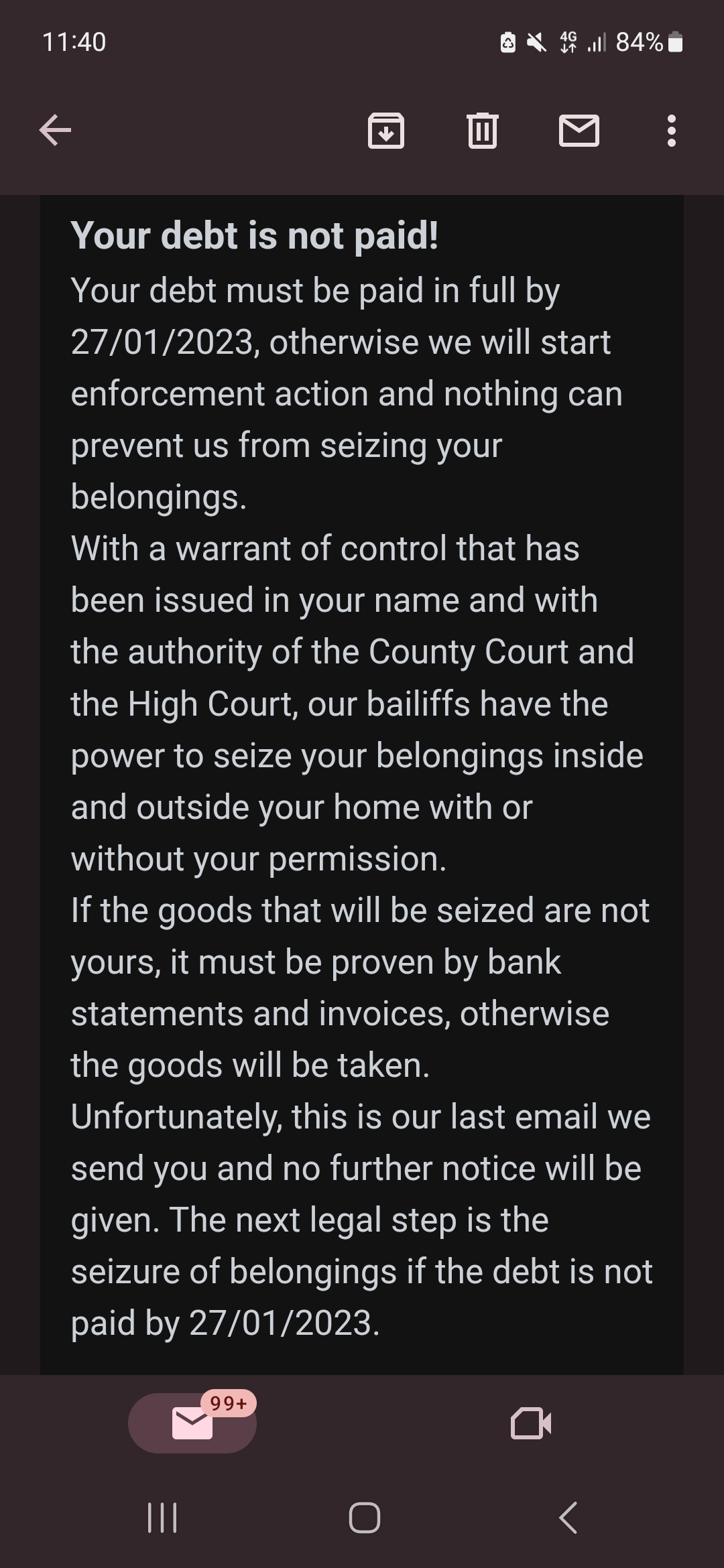Delete this email with the trash icon
The height and width of the screenshot is (1568, 724).
point(482,130)
